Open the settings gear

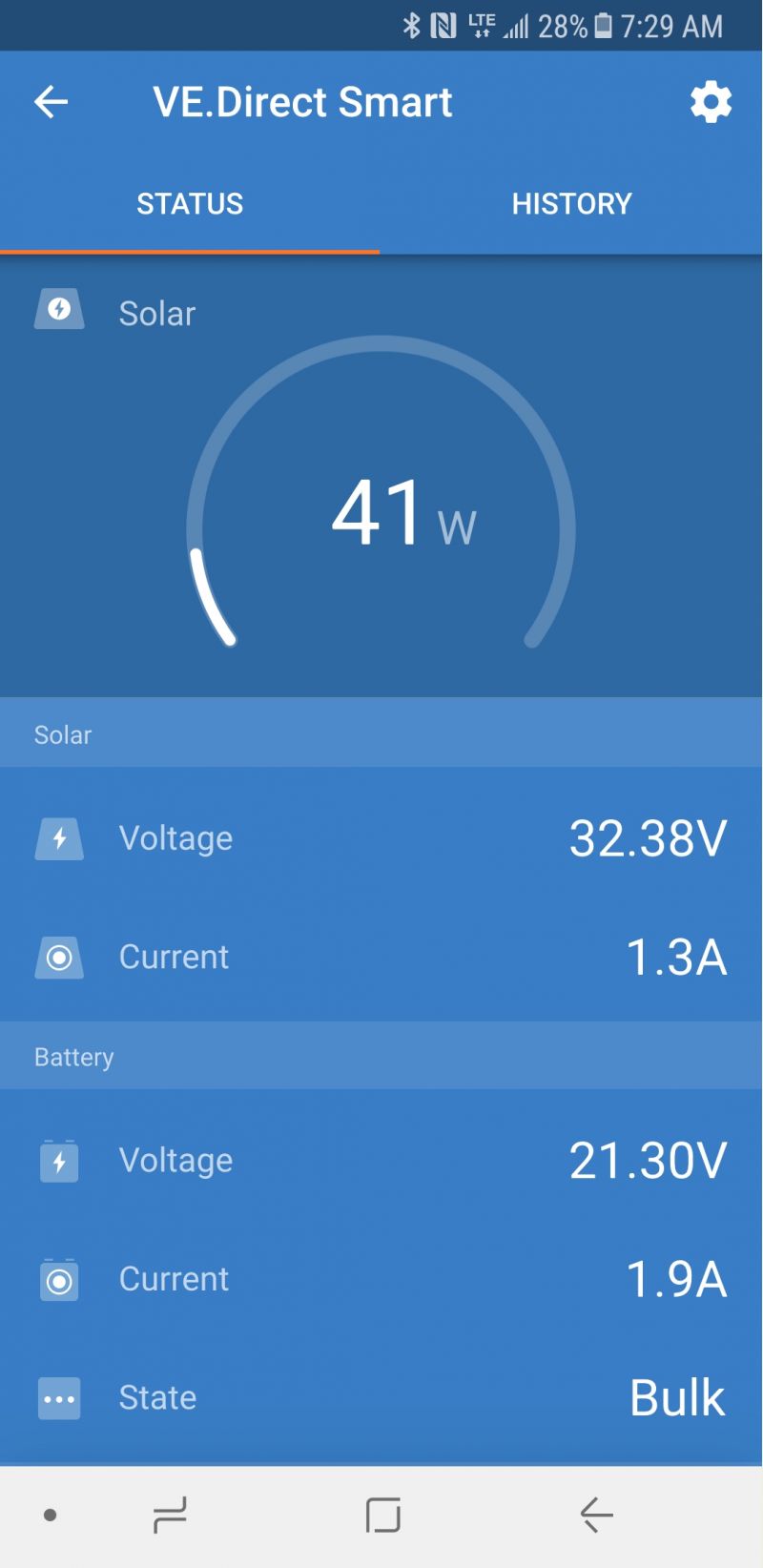click(x=711, y=102)
